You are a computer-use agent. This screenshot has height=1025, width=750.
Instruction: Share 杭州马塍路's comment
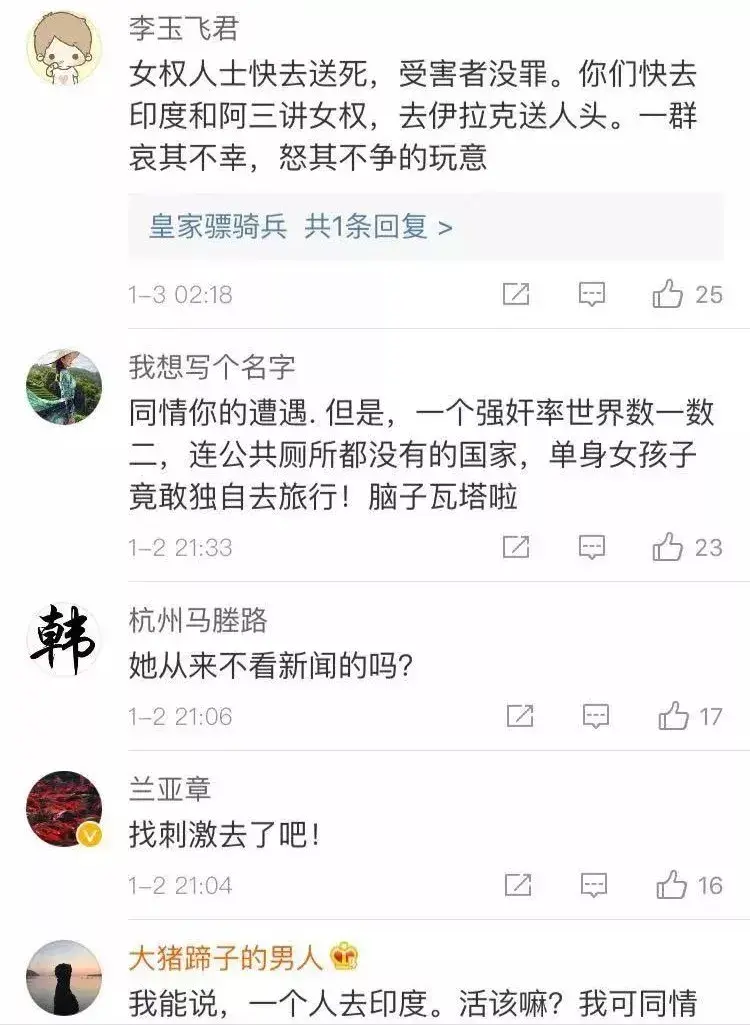520,716
